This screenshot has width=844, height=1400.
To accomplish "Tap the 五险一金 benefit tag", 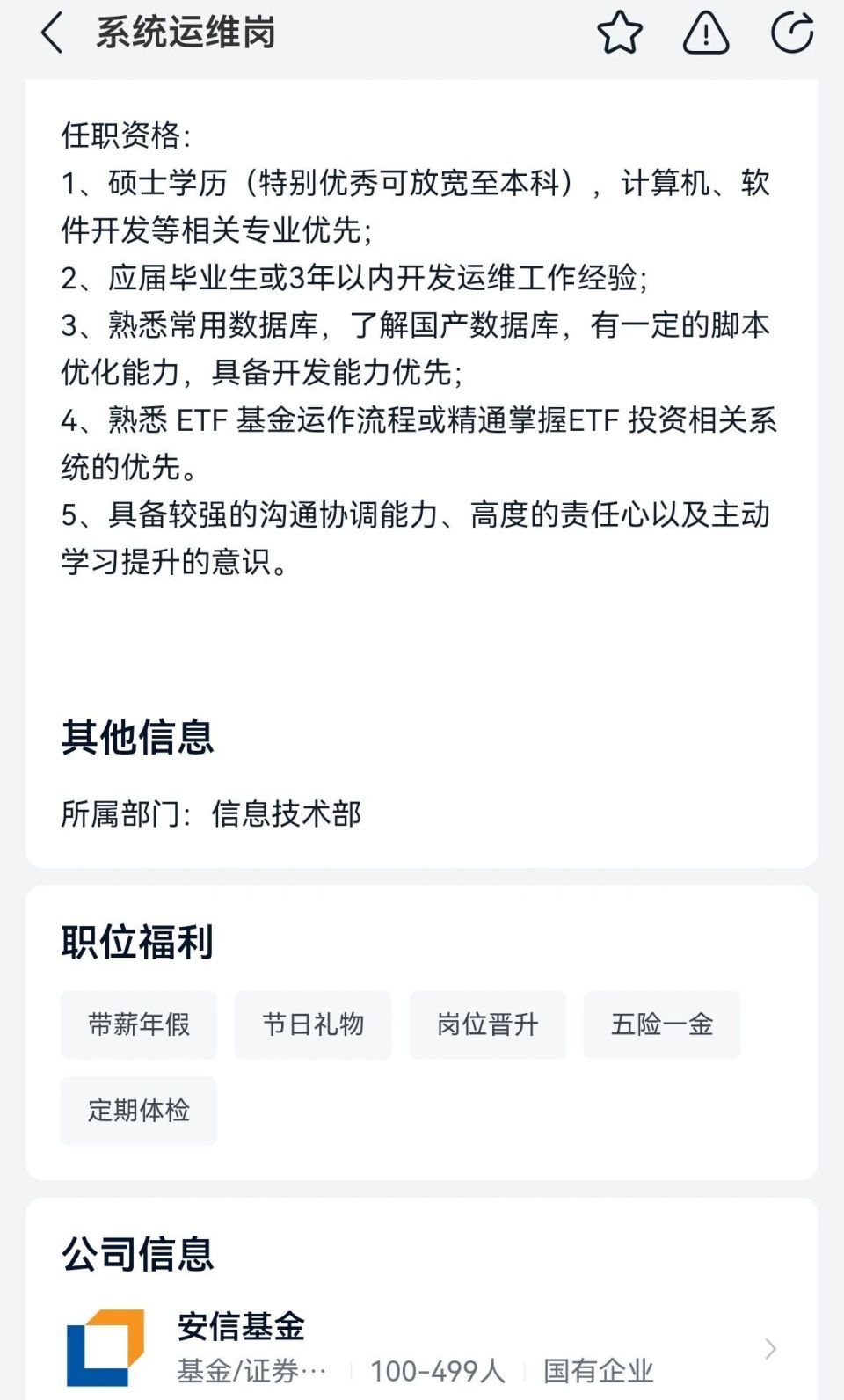I will pos(661,1024).
